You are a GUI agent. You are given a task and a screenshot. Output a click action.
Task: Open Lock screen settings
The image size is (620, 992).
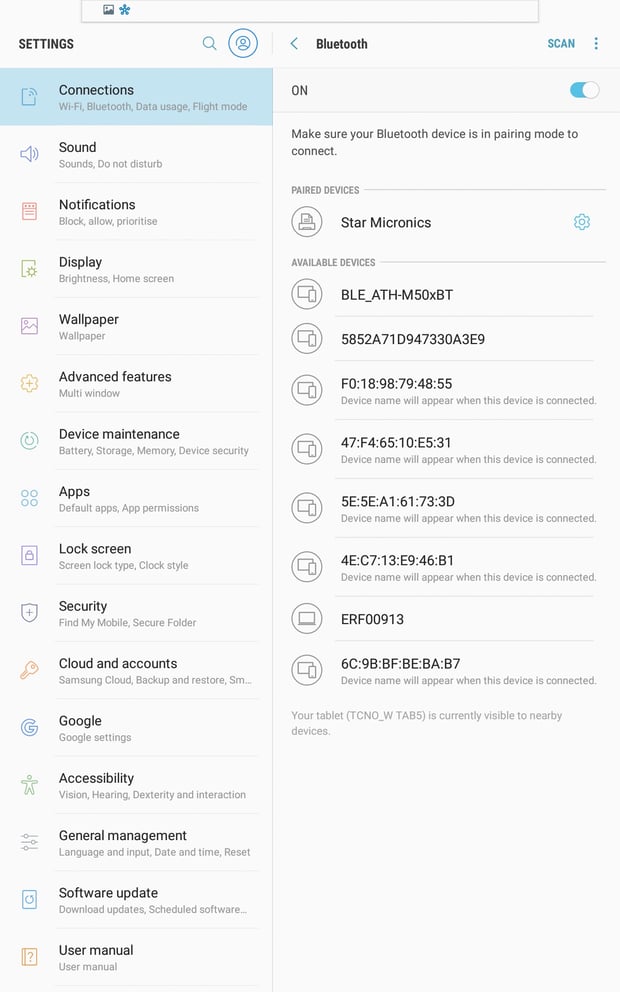coord(135,556)
